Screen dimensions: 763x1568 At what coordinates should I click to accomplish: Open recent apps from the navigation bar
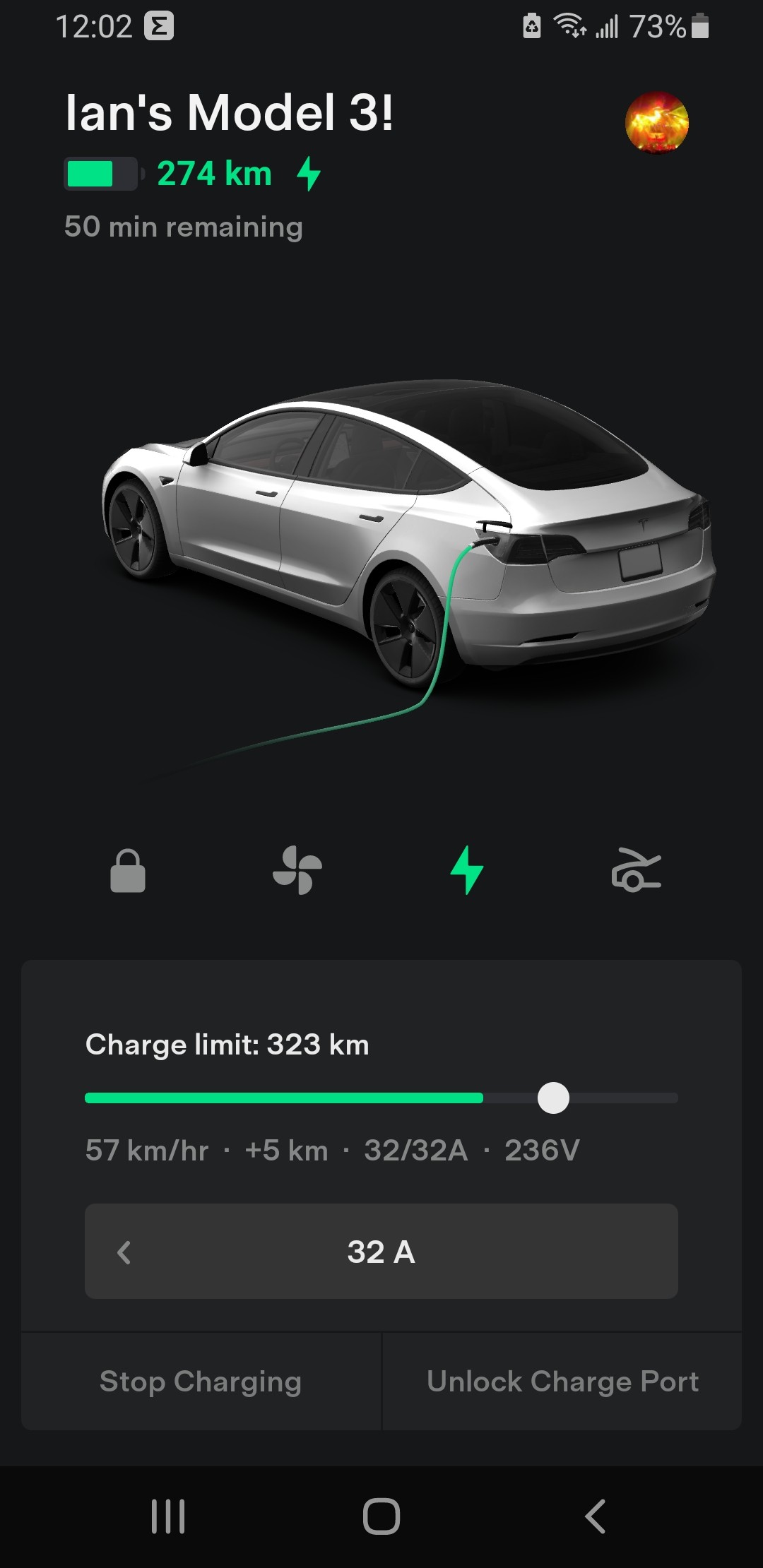pos(168,1516)
